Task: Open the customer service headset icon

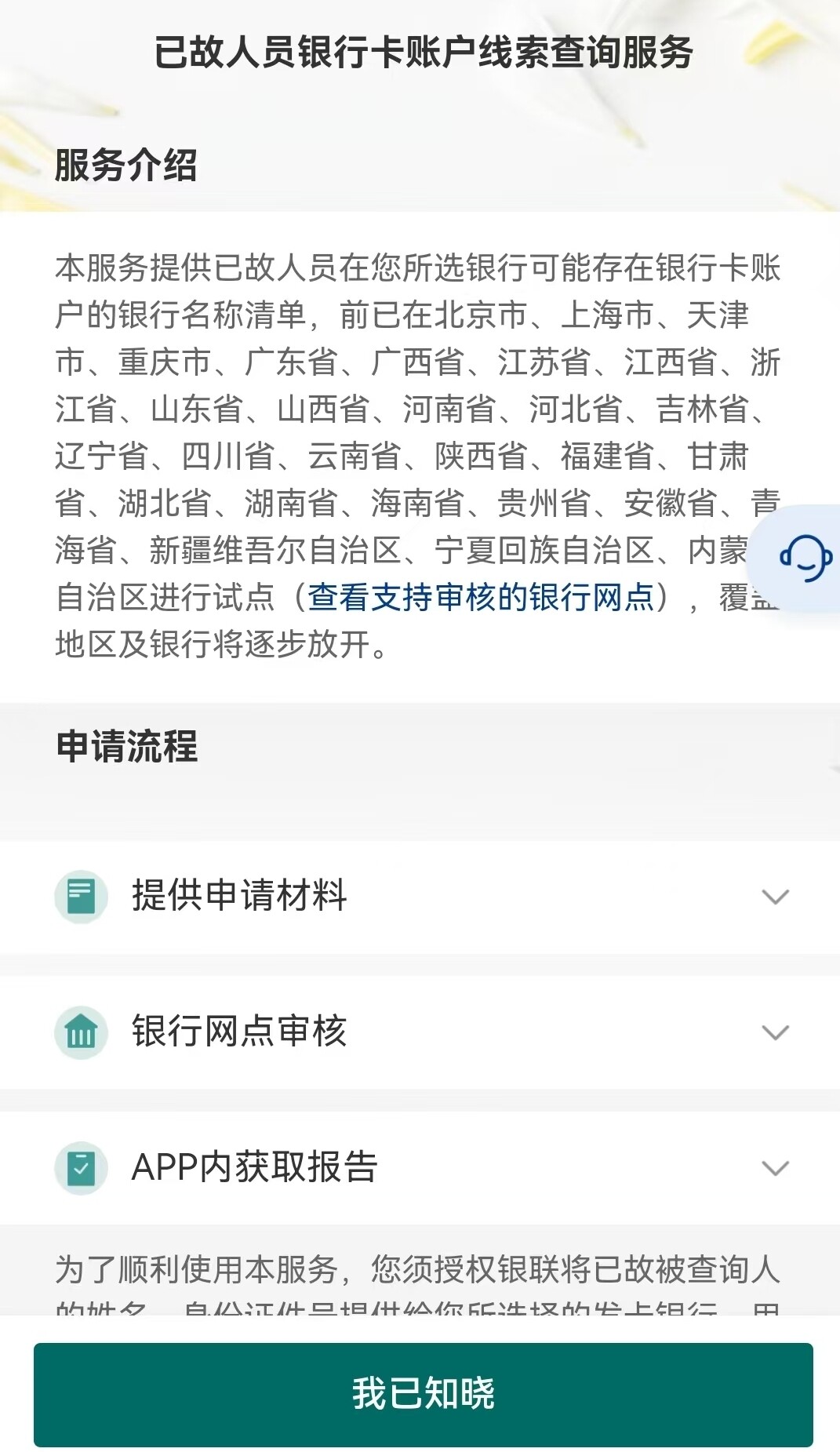Action: (x=805, y=558)
